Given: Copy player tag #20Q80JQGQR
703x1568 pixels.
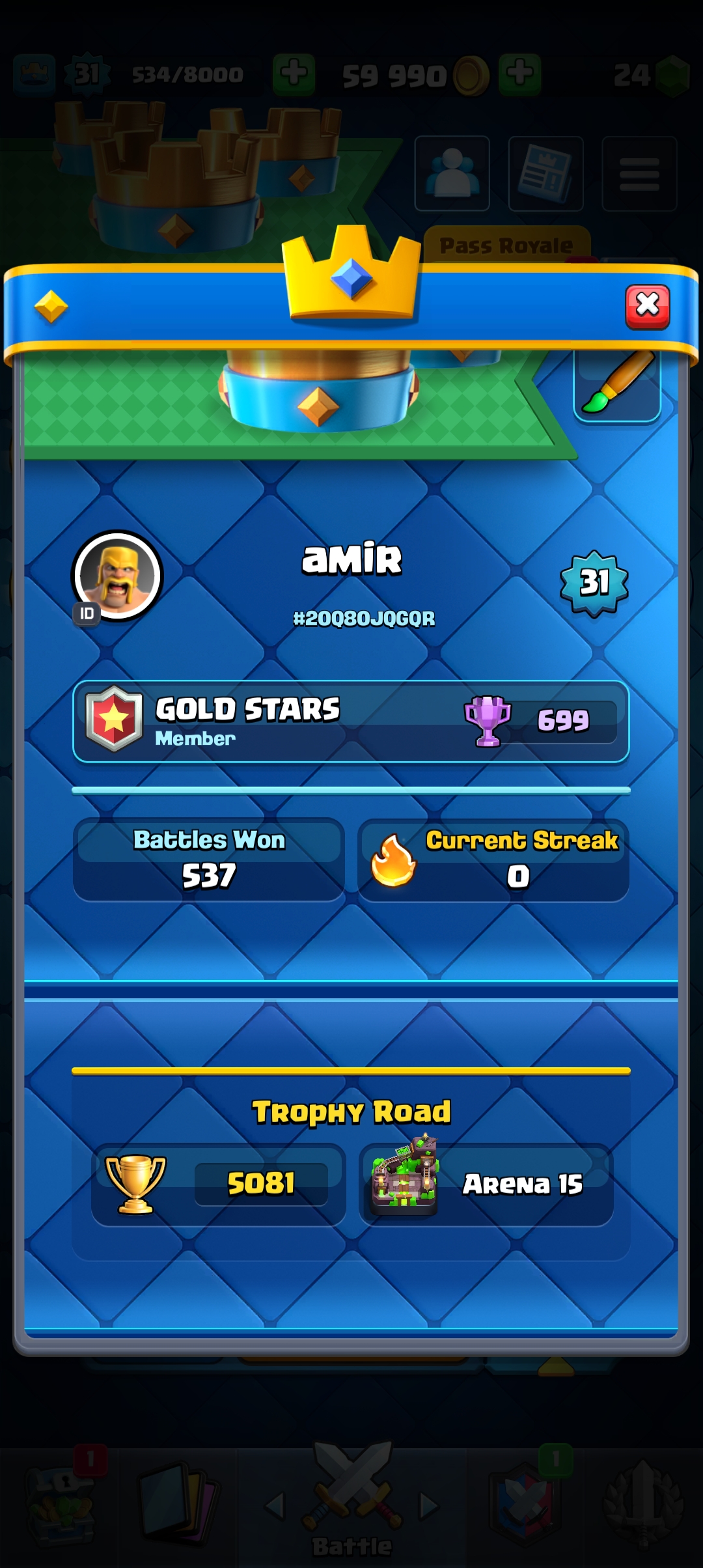Looking at the screenshot, I should [363, 618].
